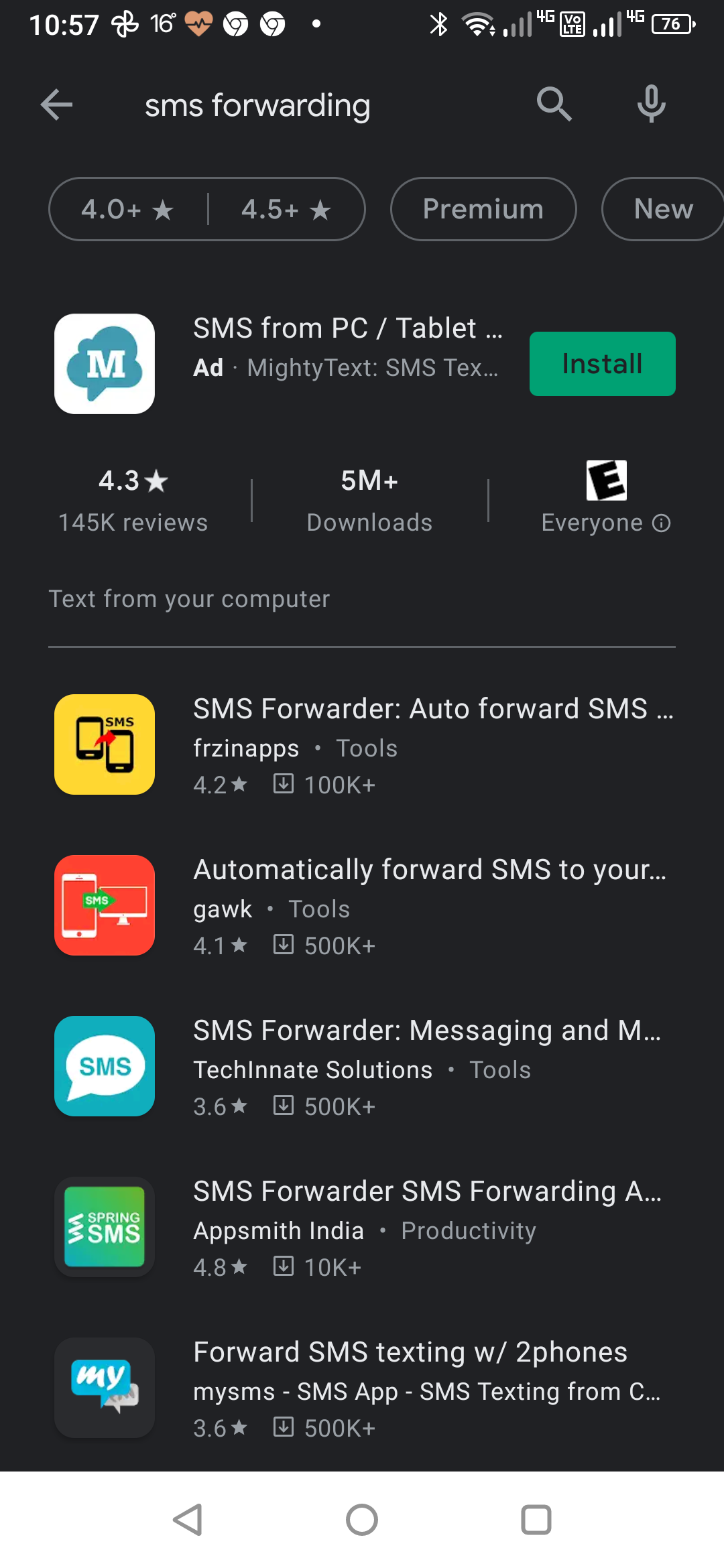Open the MightyText SMS app icon
The image size is (724, 1568).
[104, 363]
